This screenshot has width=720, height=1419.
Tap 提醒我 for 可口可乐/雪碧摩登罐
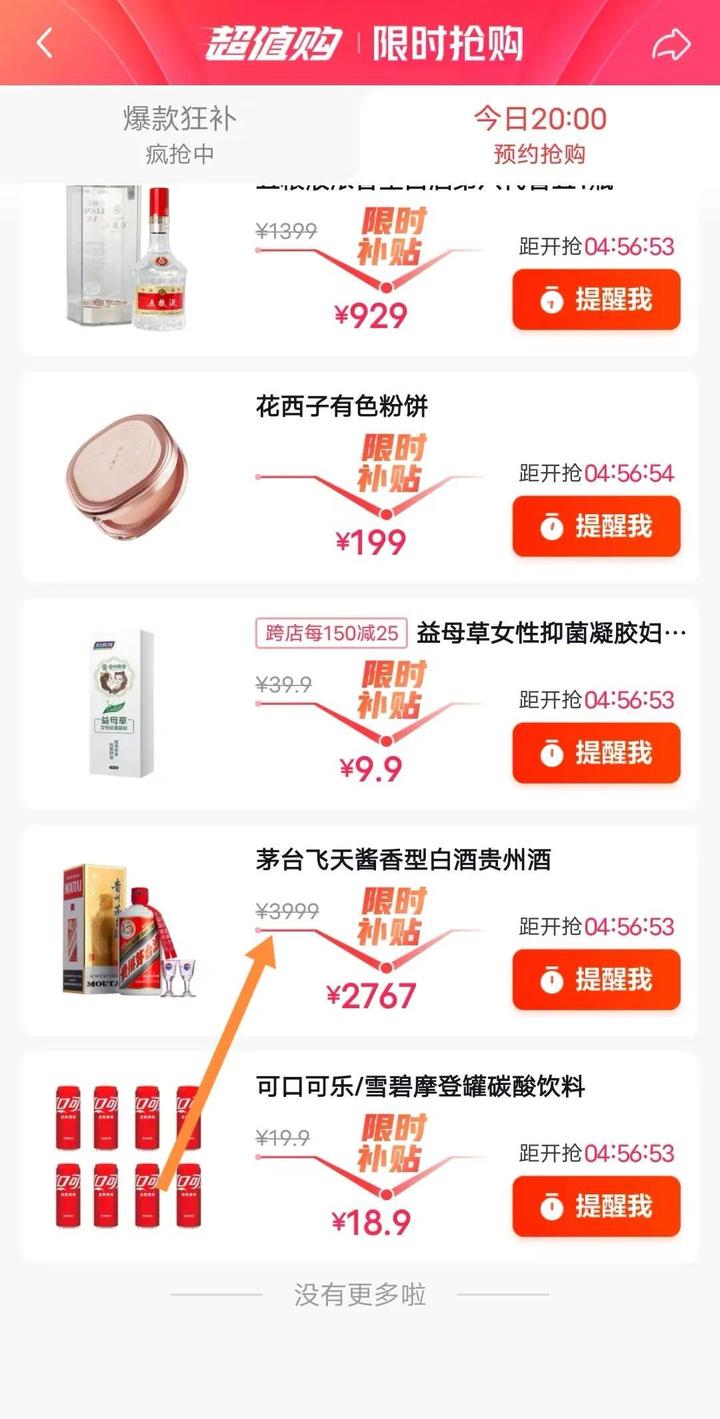(596, 1207)
